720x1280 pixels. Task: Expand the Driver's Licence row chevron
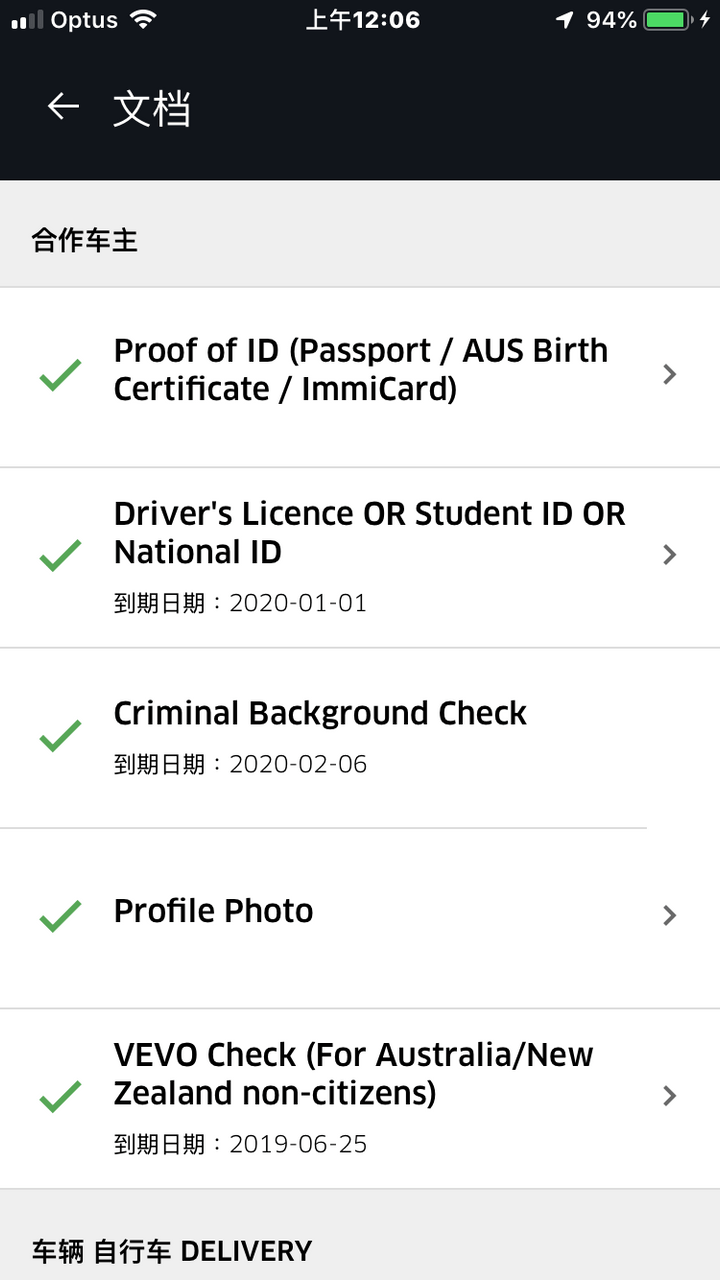pyautogui.click(x=669, y=555)
